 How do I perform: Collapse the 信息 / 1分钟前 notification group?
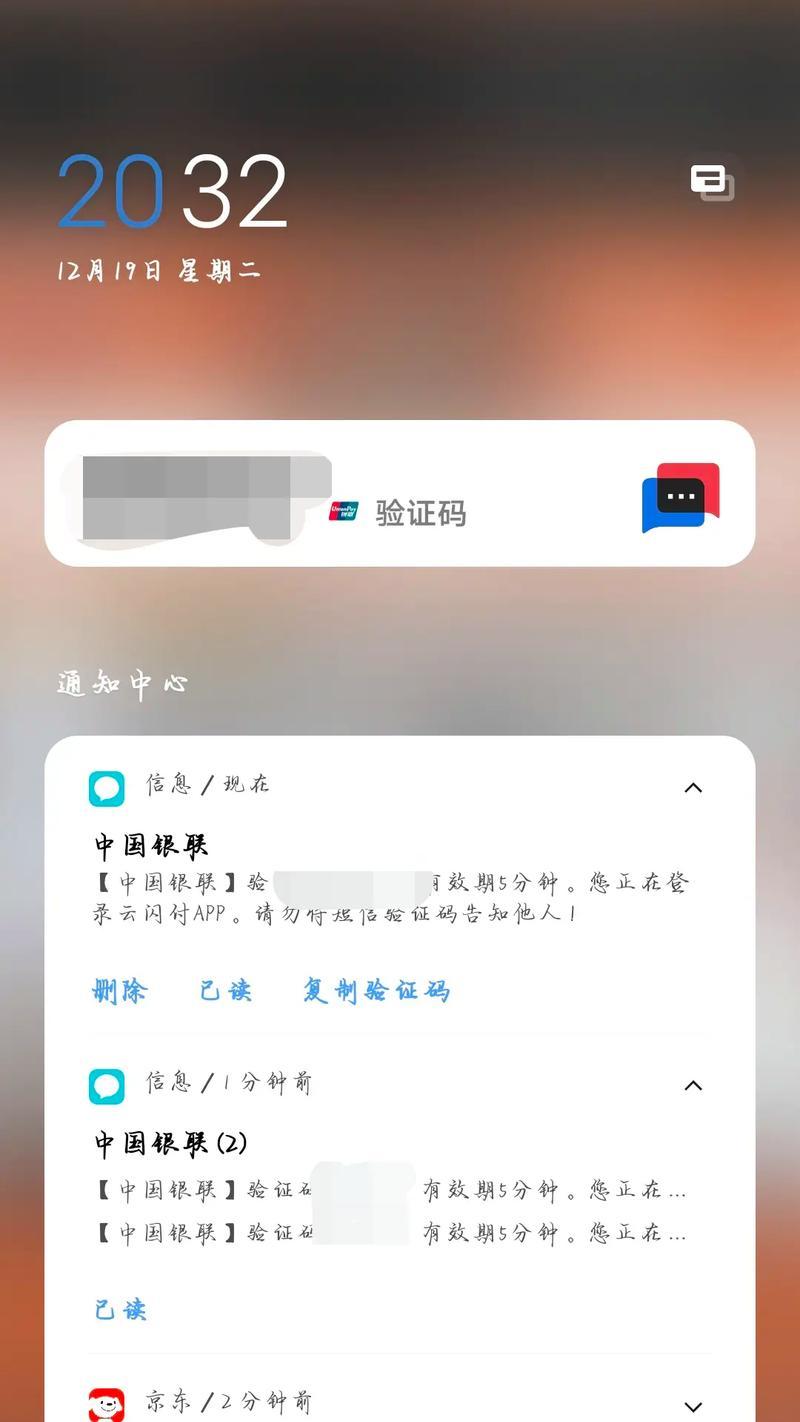[x=693, y=1086]
